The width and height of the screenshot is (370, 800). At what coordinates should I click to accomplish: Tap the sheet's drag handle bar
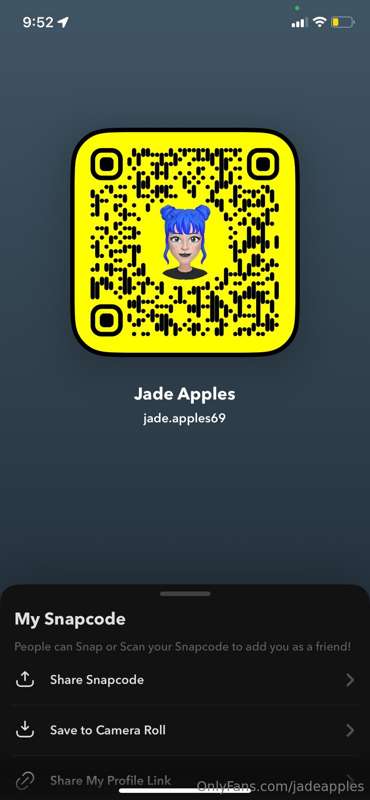(185, 594)
